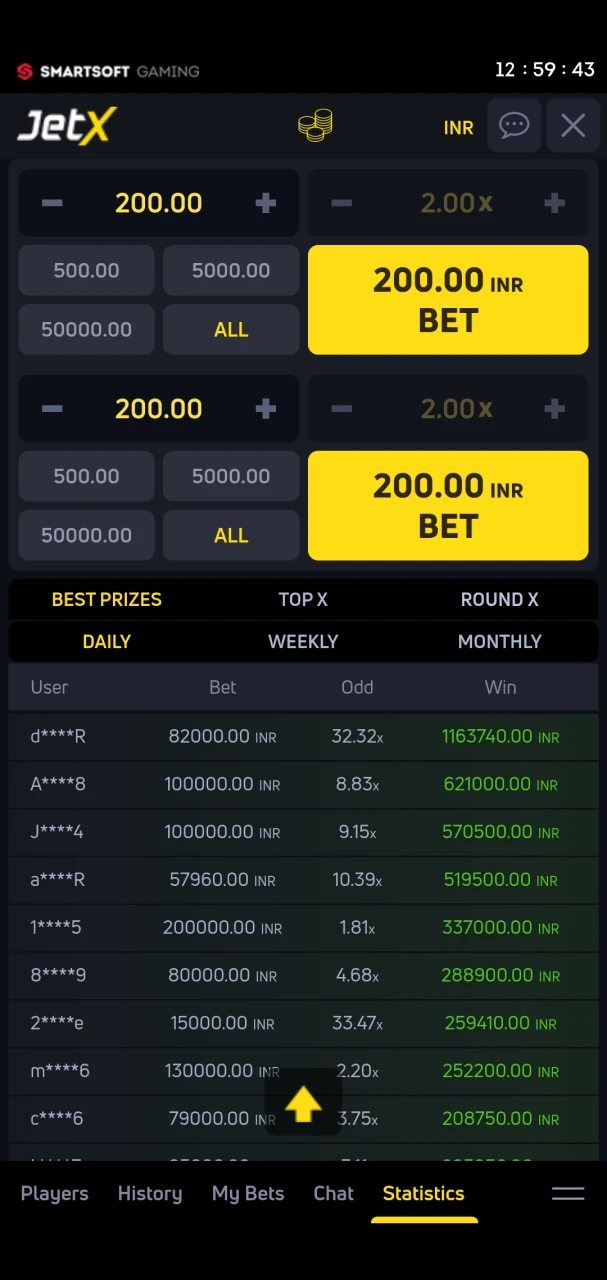The width and height of the screenshot is (607, 1280).
Task: Close the JetX game
Action: tap(573, 125)
